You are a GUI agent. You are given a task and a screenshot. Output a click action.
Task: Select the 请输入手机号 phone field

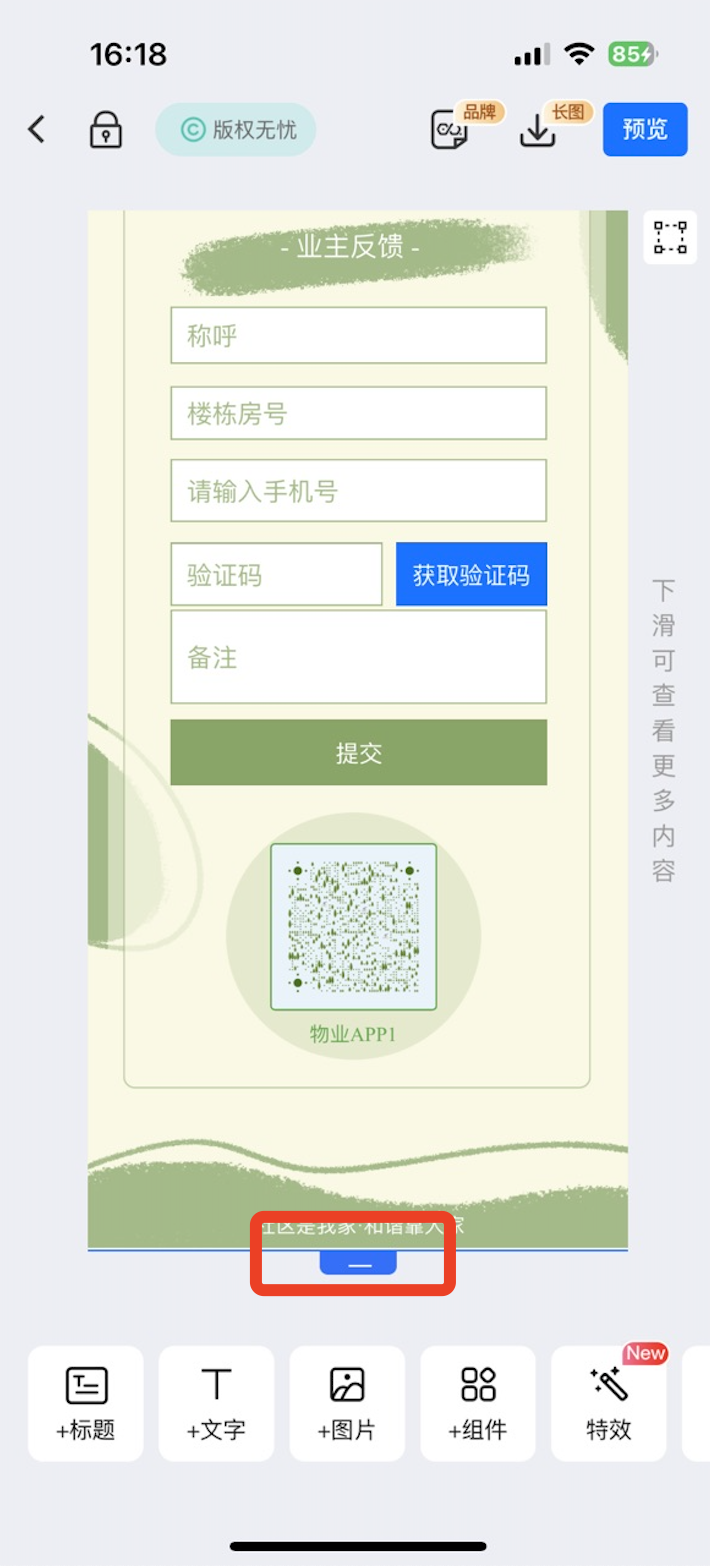pos(358,491)
